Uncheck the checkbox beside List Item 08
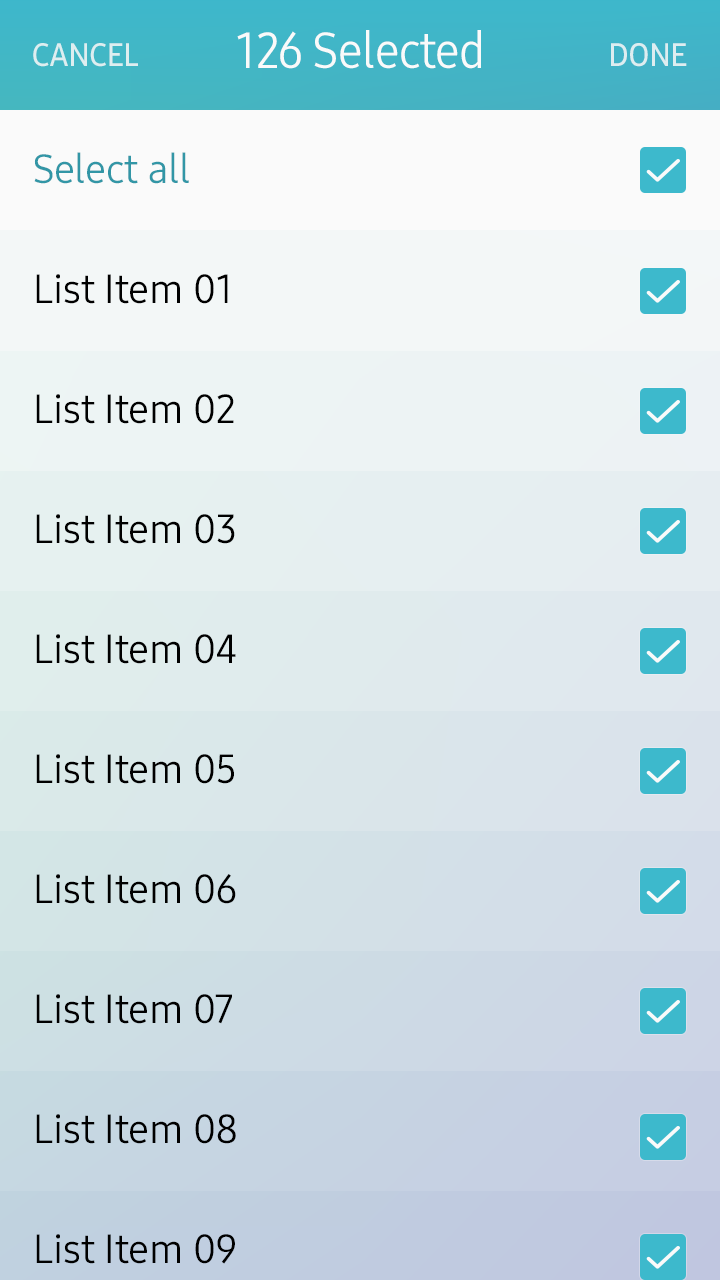The image size is (720, 1280). (662, 1137)
